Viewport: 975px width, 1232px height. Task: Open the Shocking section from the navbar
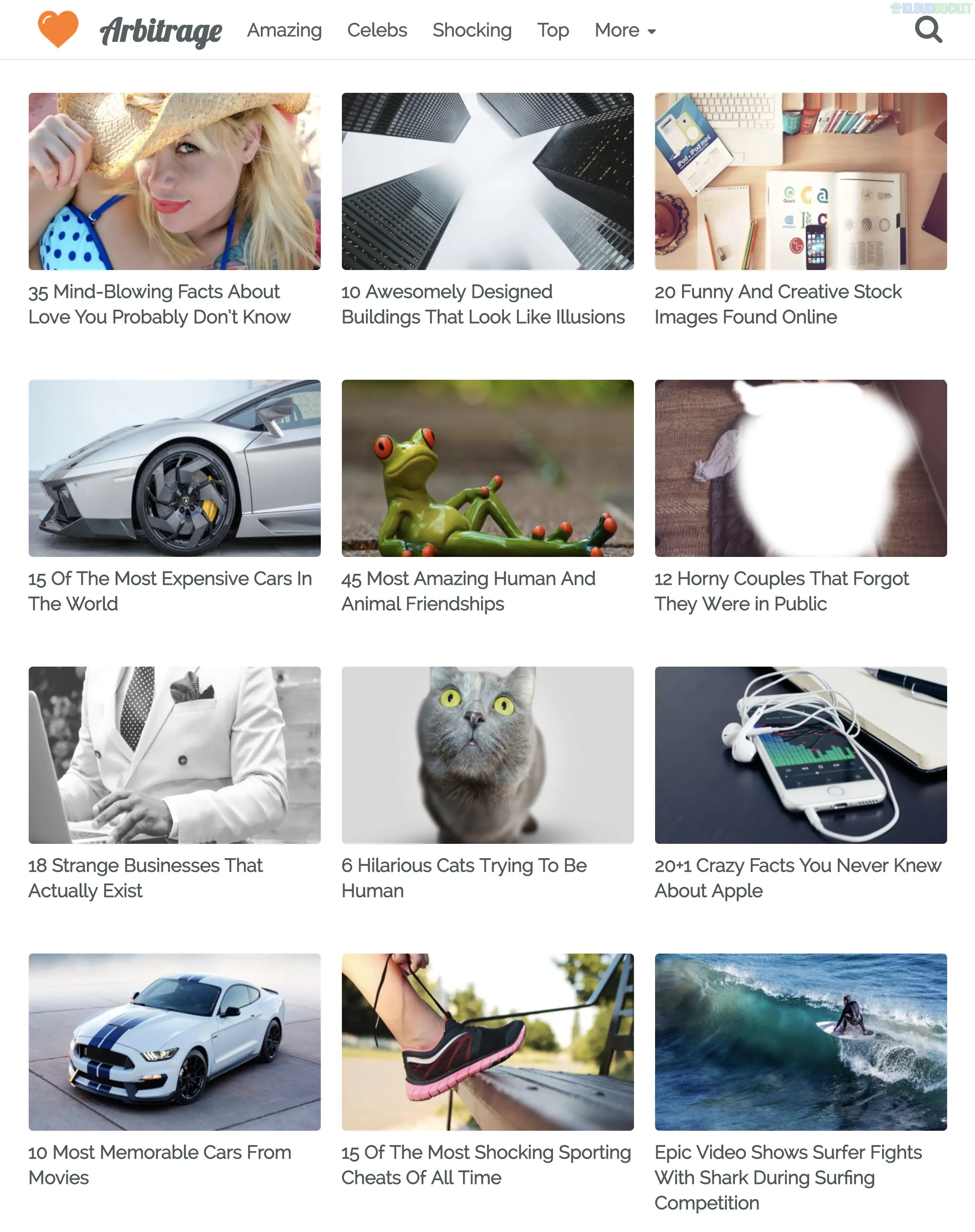point(471,30)
